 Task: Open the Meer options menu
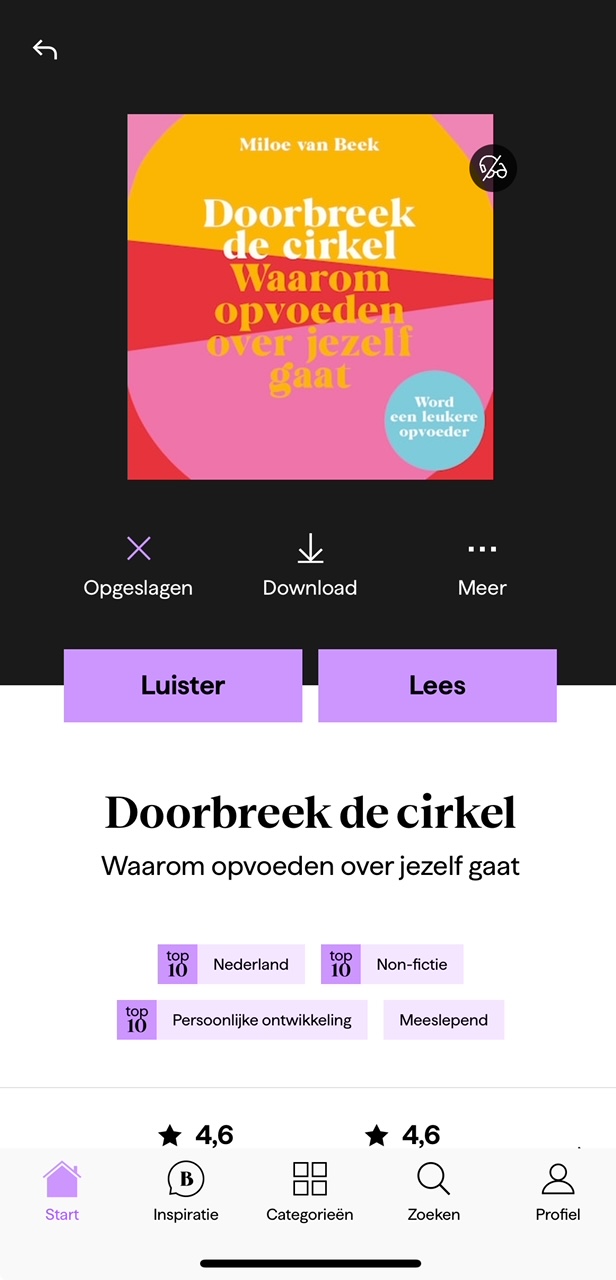point(482,565)
